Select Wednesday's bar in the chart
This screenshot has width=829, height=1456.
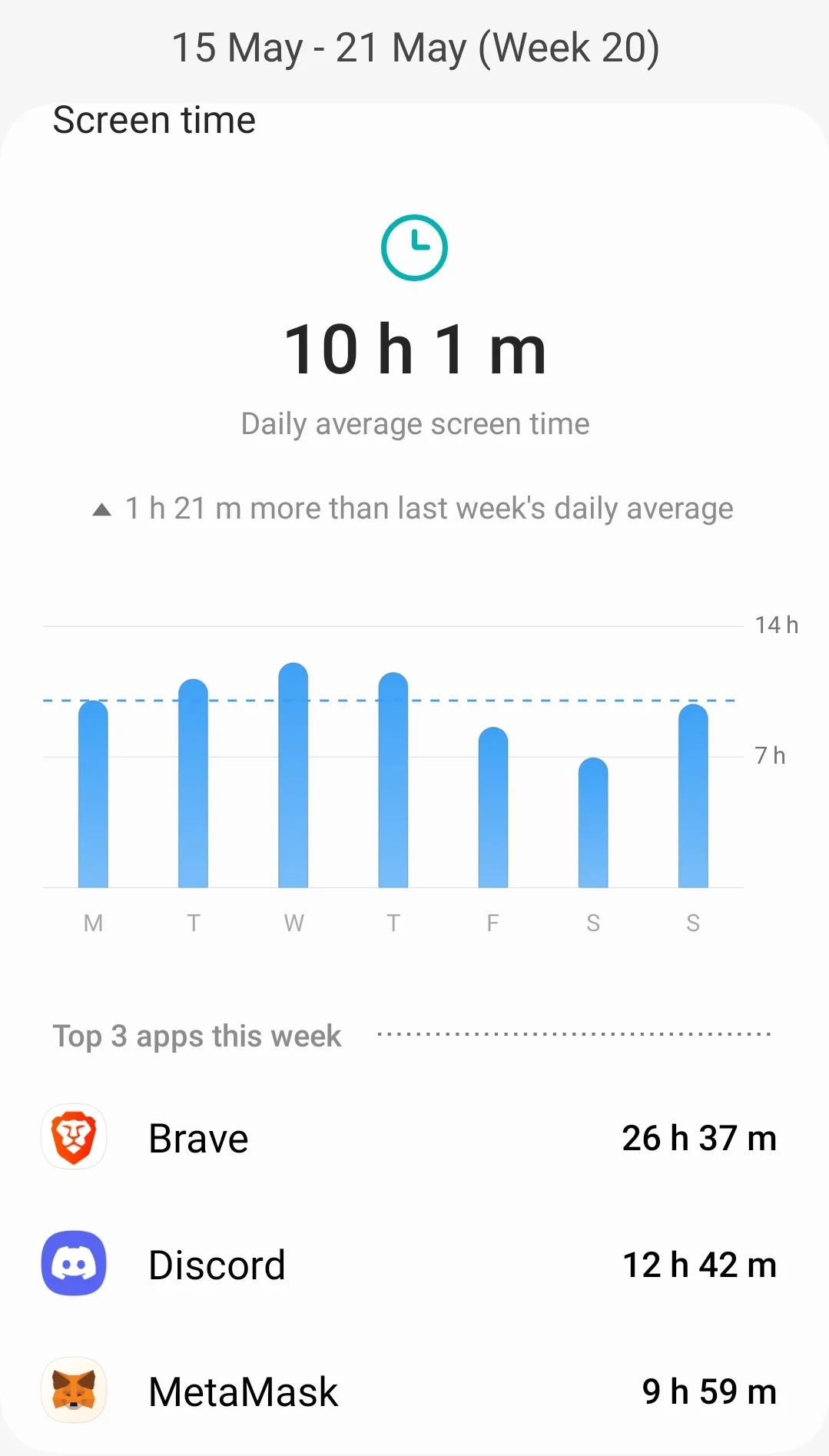[293, 774]
